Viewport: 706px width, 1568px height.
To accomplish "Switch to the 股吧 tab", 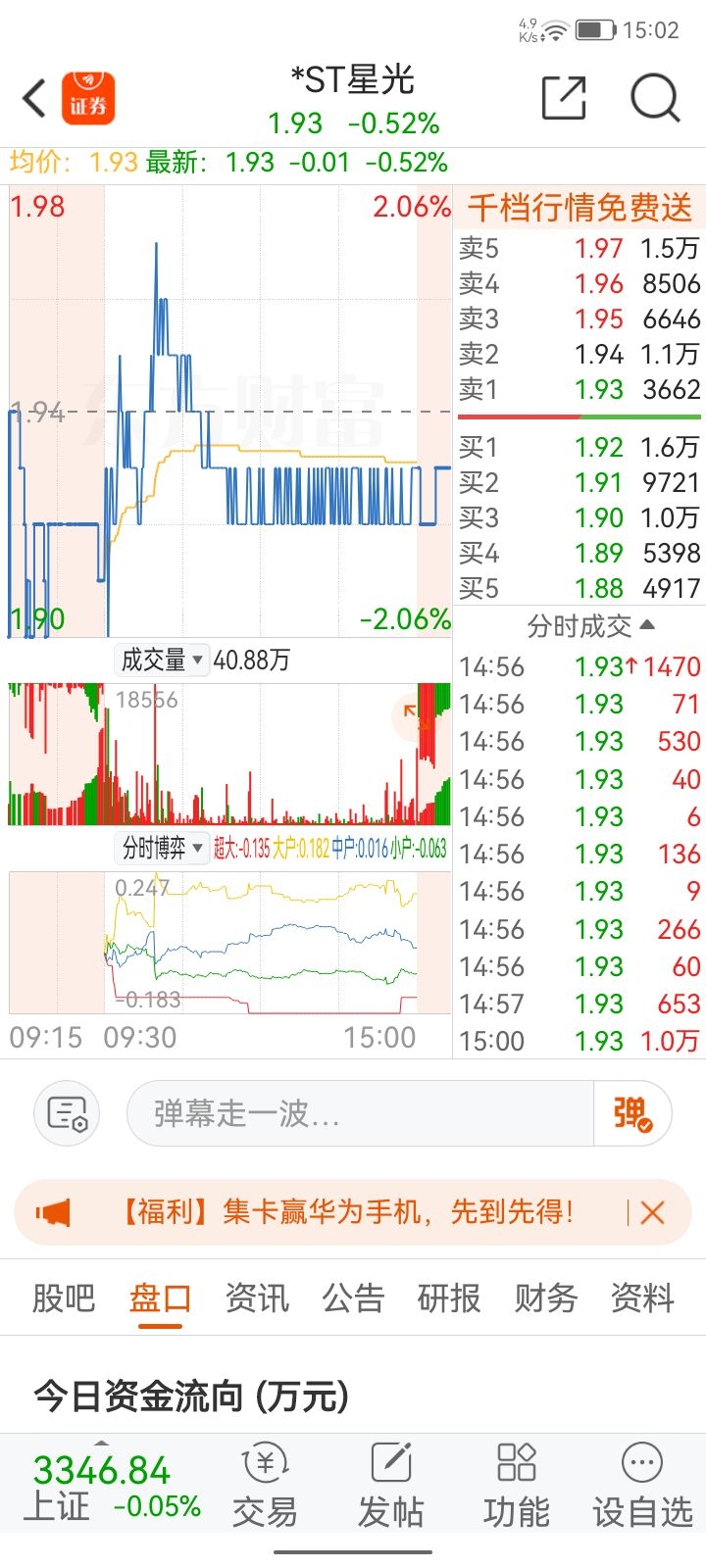I will 64,1298.
